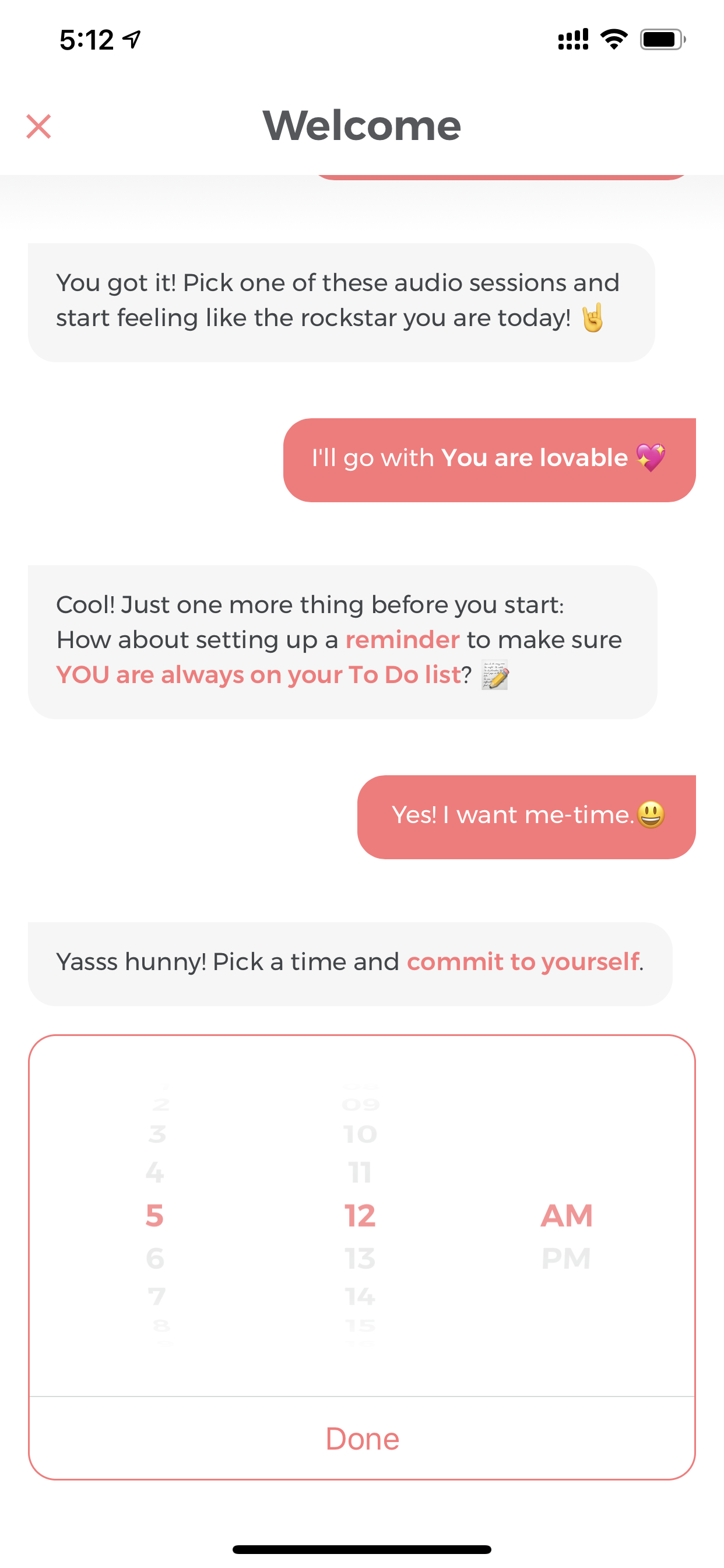
Task: Select minute 14 in the picker
Action: [360, 1297]
